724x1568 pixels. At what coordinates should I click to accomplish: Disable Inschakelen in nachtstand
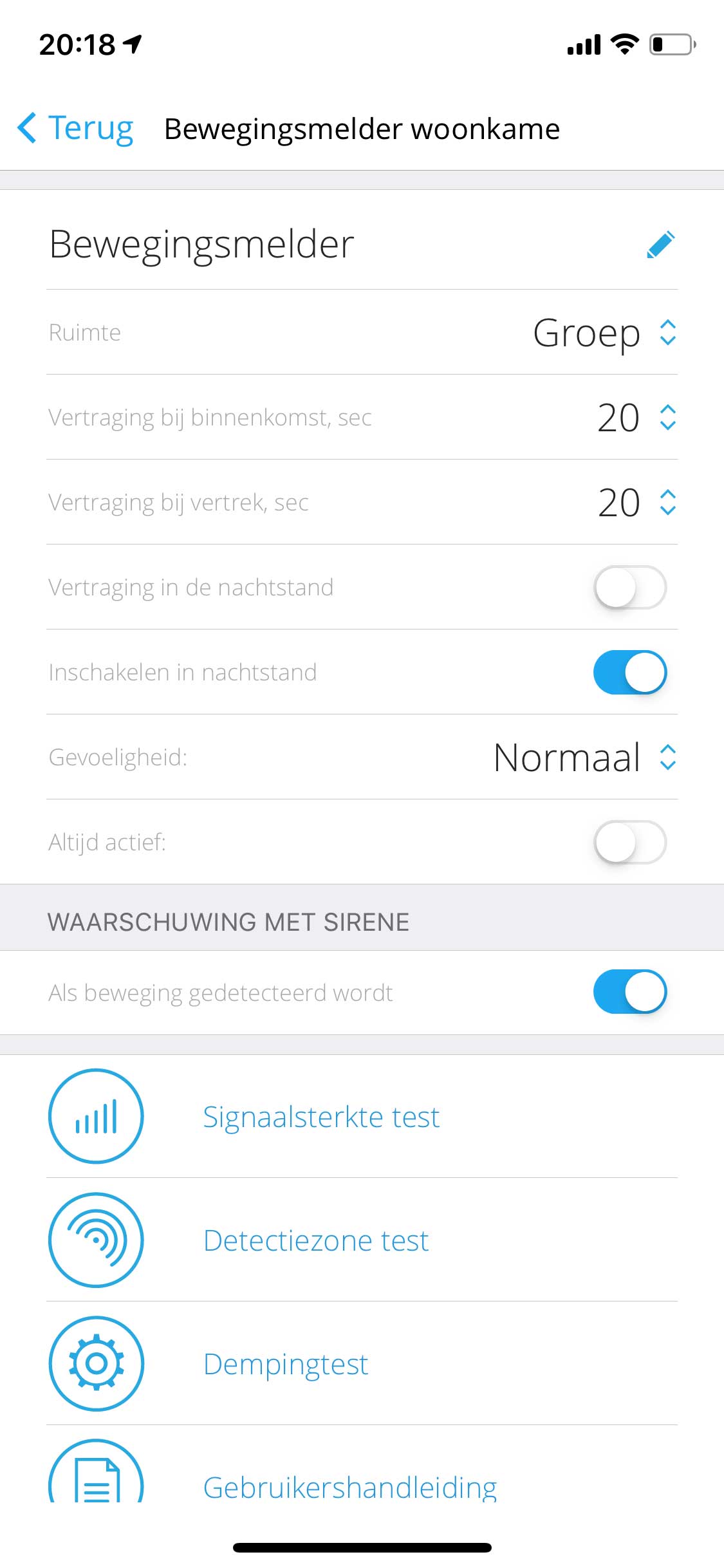(x=629, y=672)
